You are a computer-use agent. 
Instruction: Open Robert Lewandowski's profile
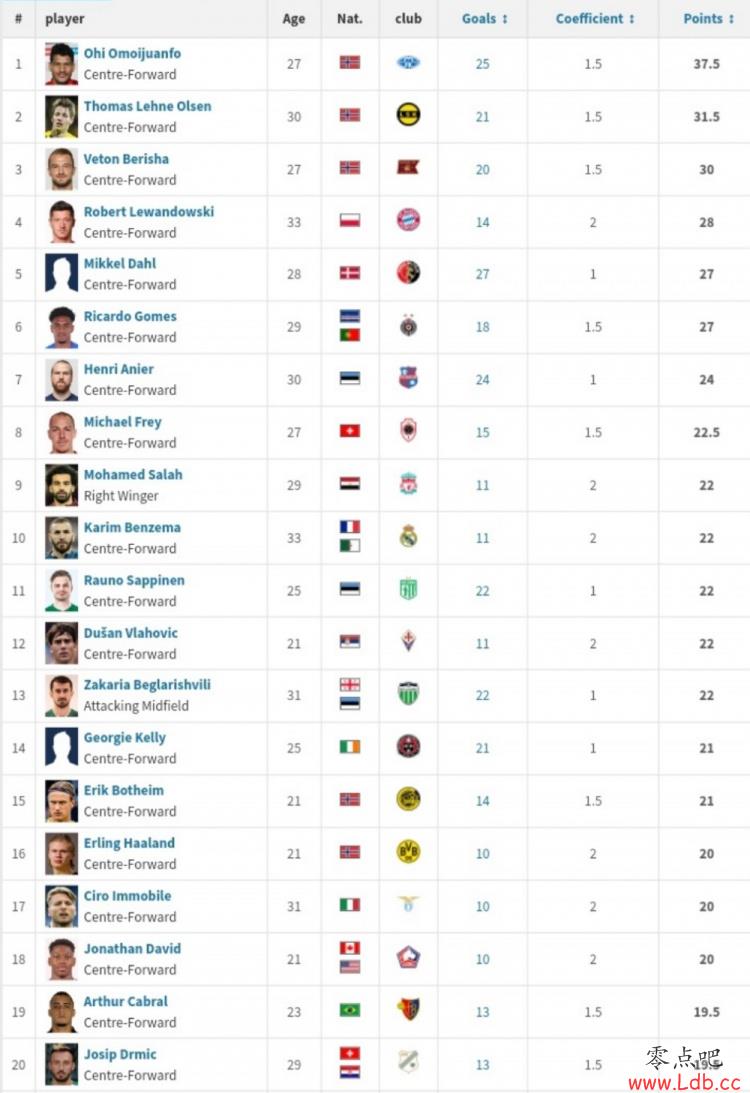pos(148,212)
